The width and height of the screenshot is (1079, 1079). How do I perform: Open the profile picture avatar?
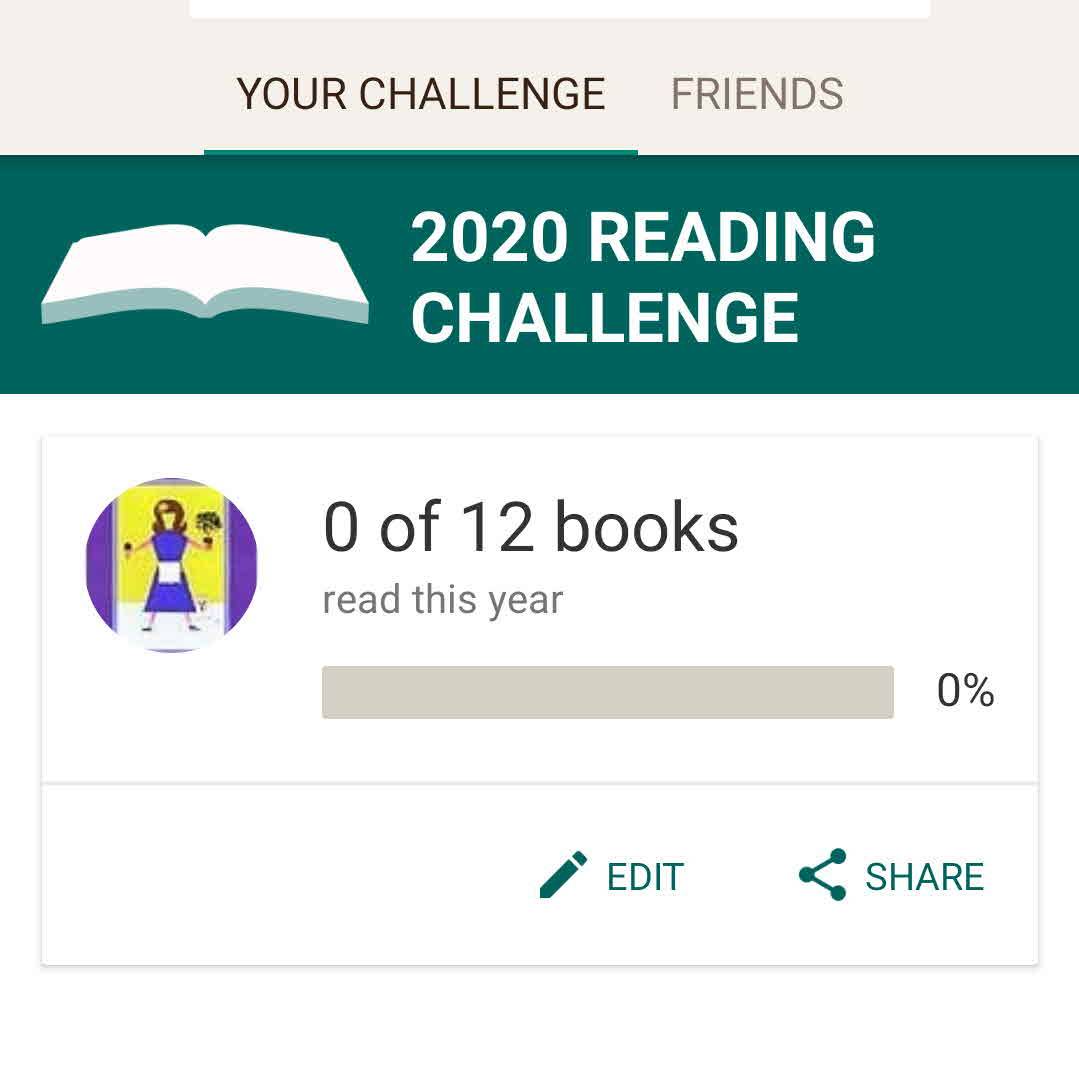(172, 566)
